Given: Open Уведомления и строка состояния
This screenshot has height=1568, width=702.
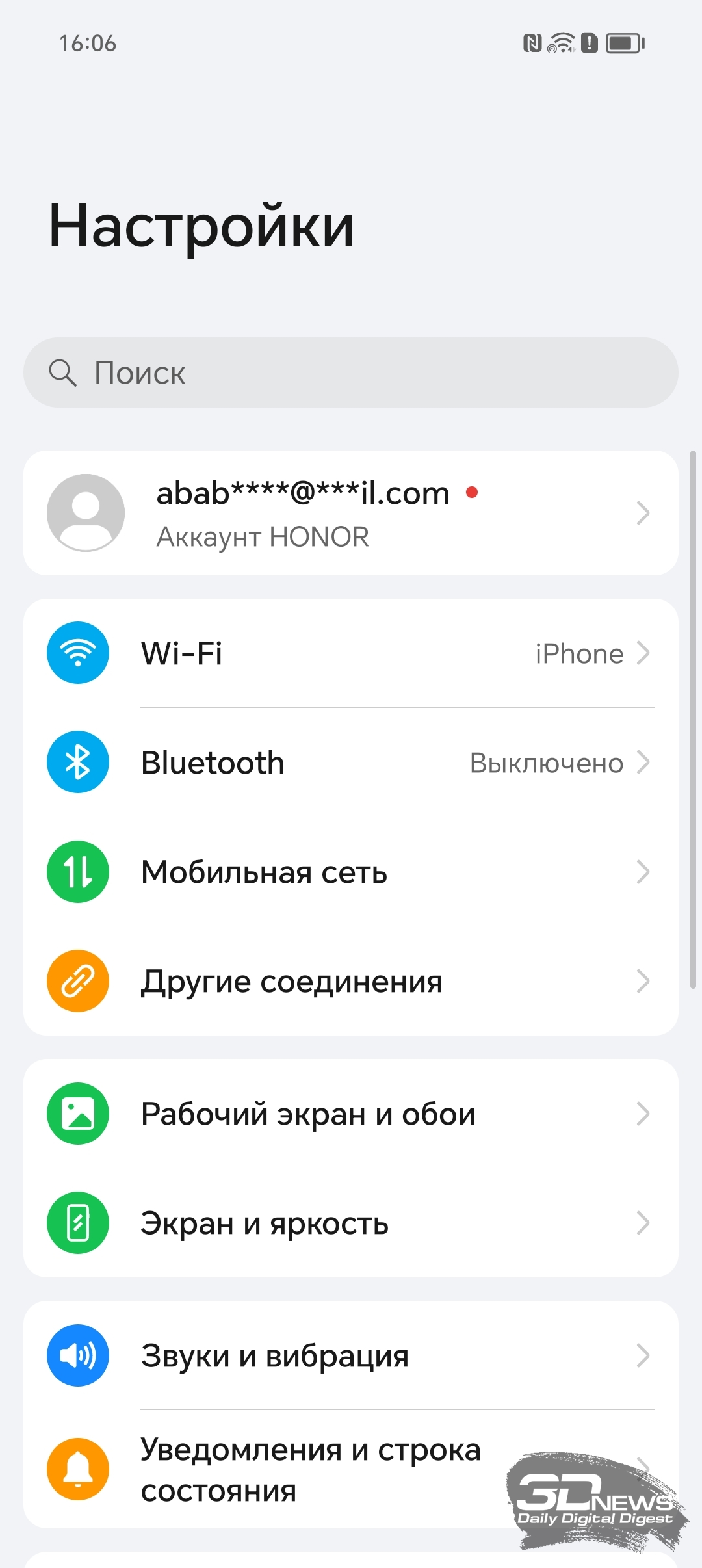Looking at the screenshot, I should (x=351, y=1469).
